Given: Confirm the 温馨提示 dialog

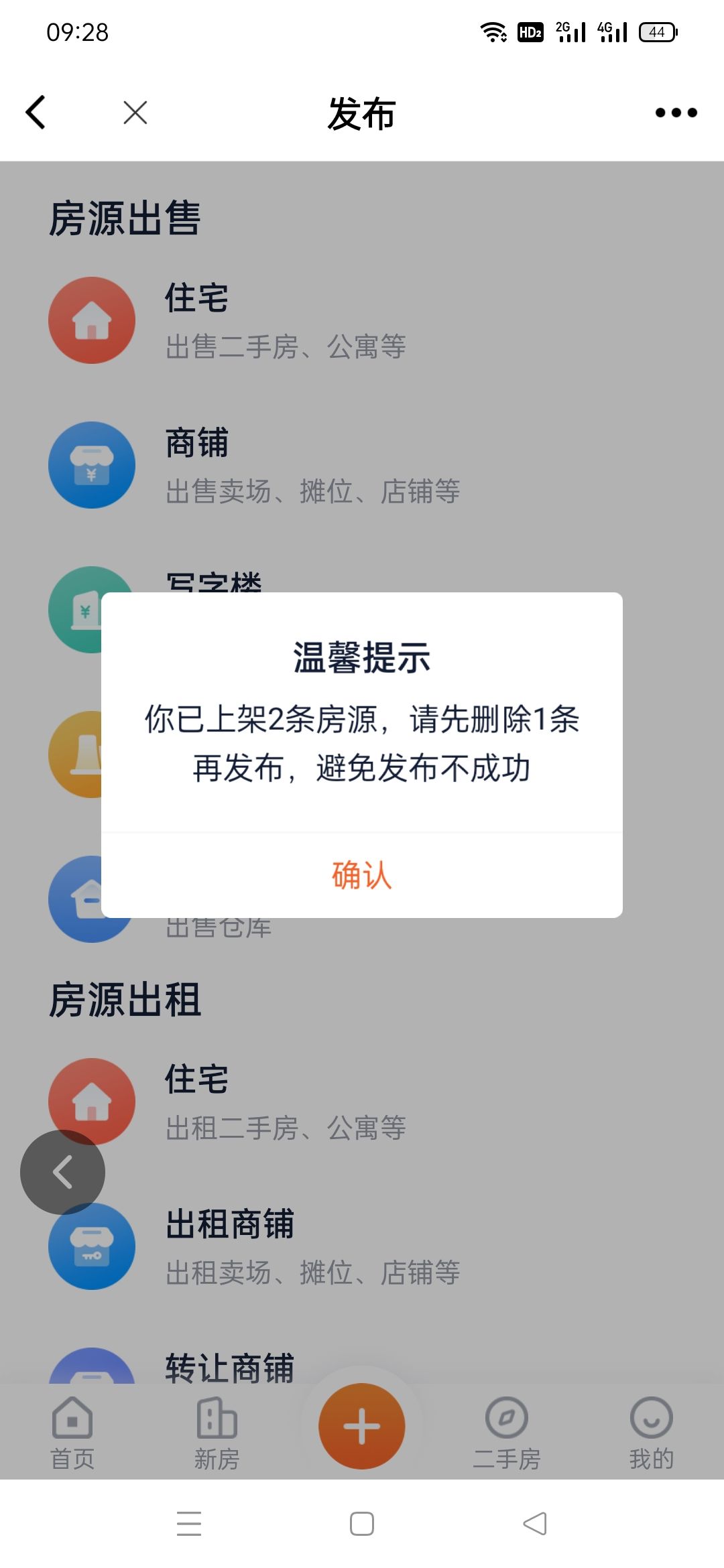Looking at the screenshot, I should pos(361,875).
